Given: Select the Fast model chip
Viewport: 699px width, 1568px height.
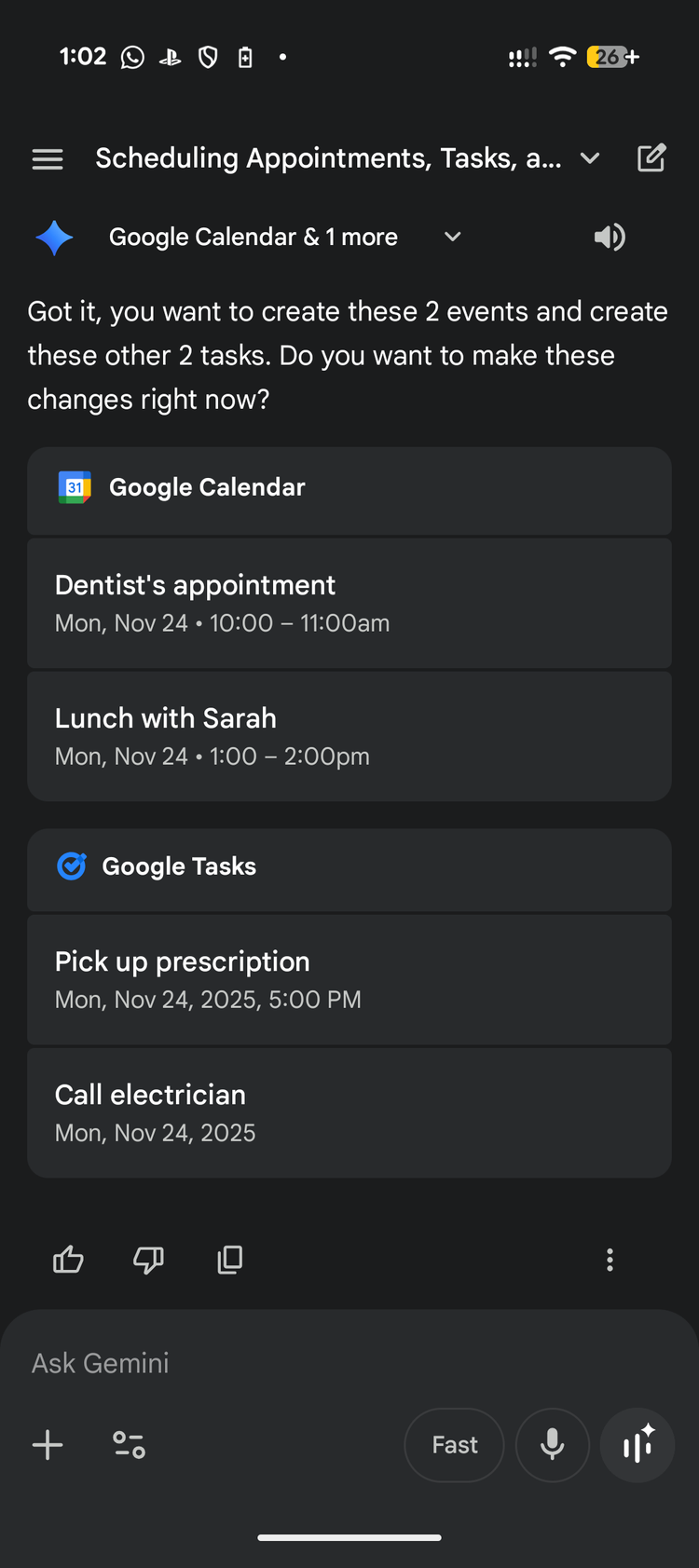Looking at the screenshot, I should click(x=454, y=1444).
